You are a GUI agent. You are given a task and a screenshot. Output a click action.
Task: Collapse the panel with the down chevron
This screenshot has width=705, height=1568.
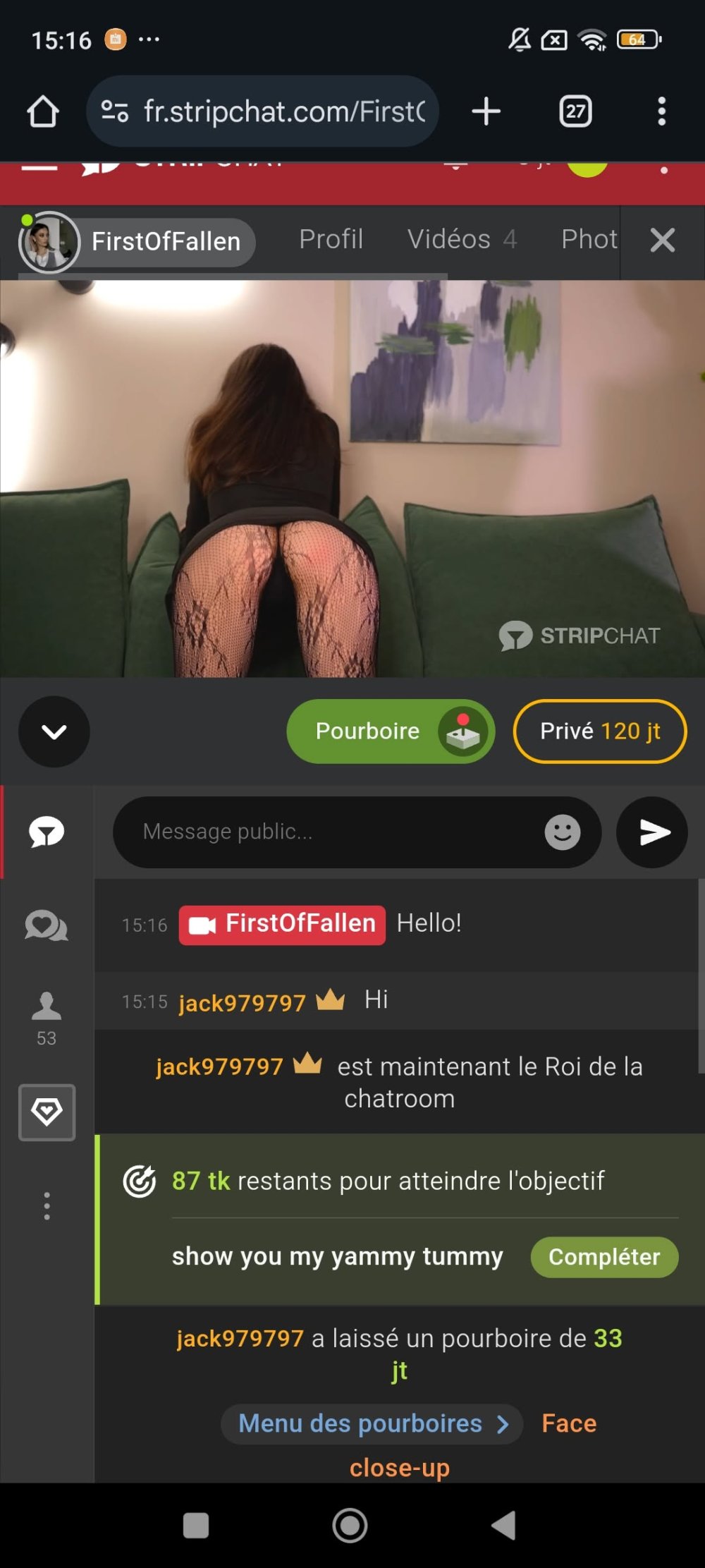coord(54,731)
